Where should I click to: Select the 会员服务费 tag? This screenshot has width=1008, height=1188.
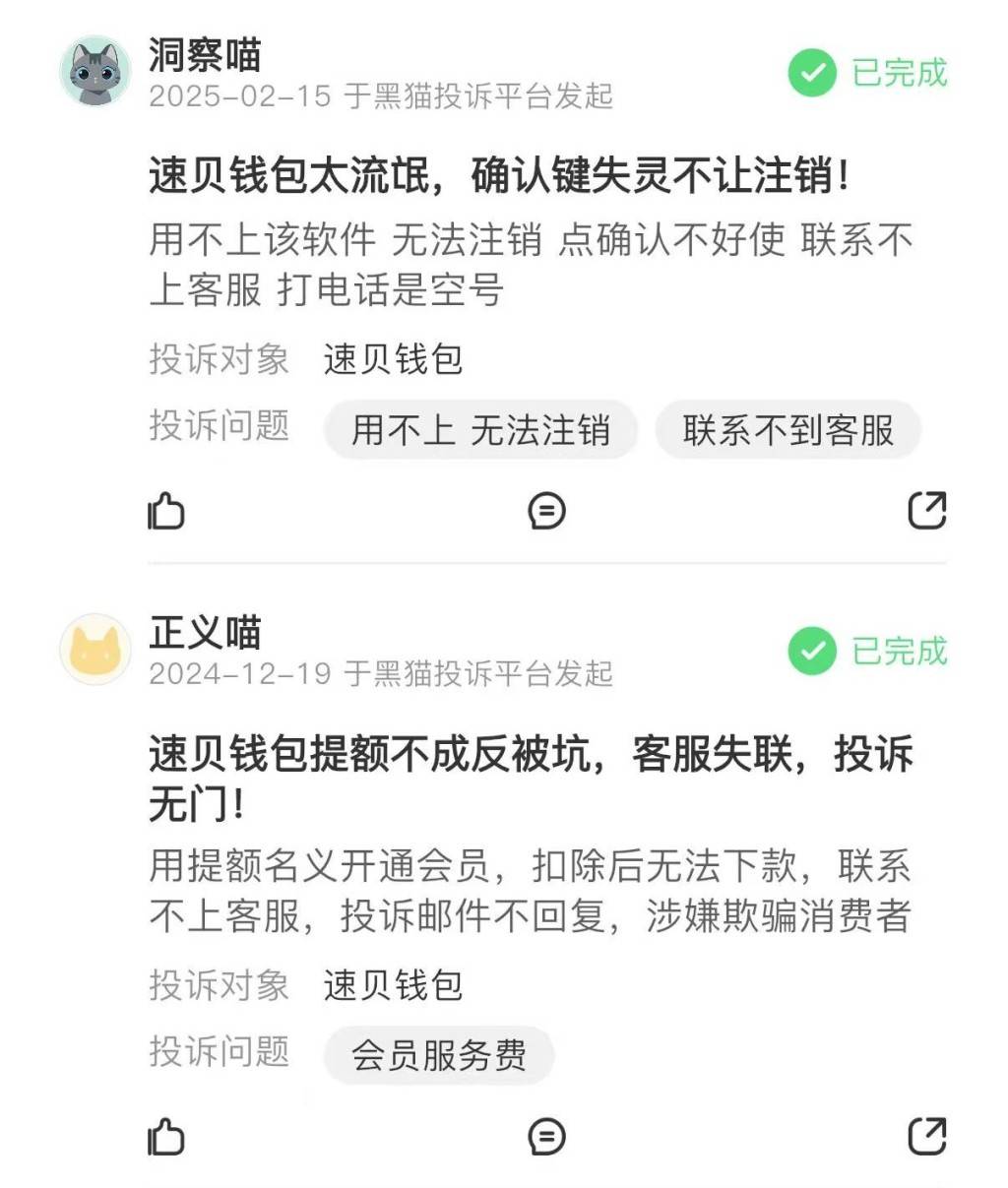439,1055
